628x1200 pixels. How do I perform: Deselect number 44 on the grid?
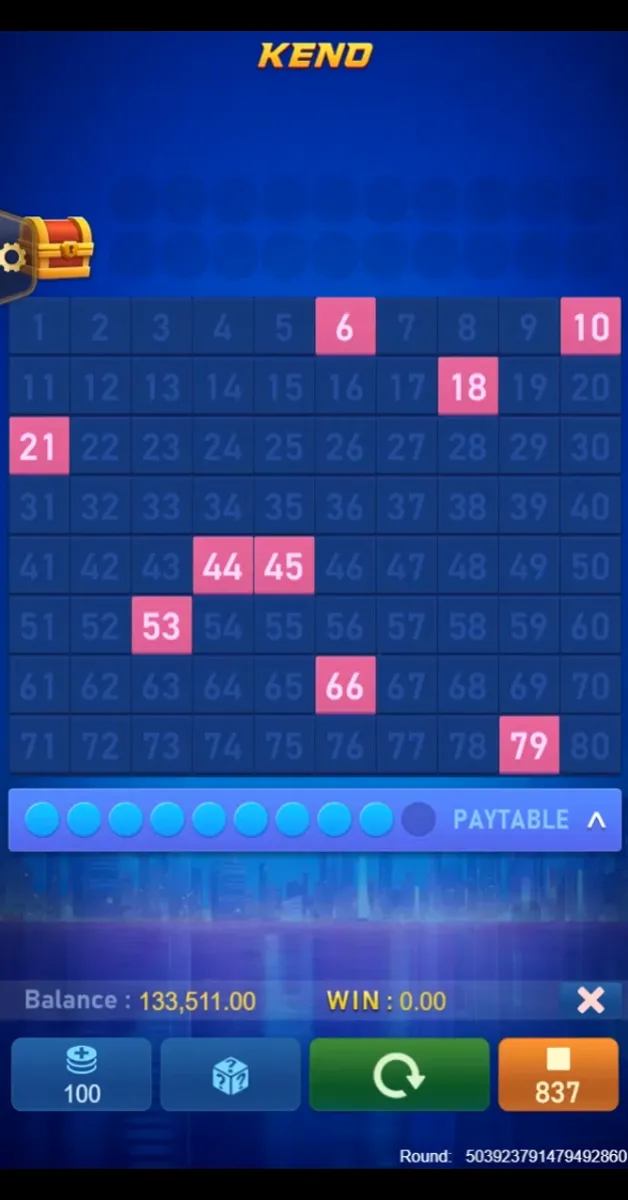point(222,566)
